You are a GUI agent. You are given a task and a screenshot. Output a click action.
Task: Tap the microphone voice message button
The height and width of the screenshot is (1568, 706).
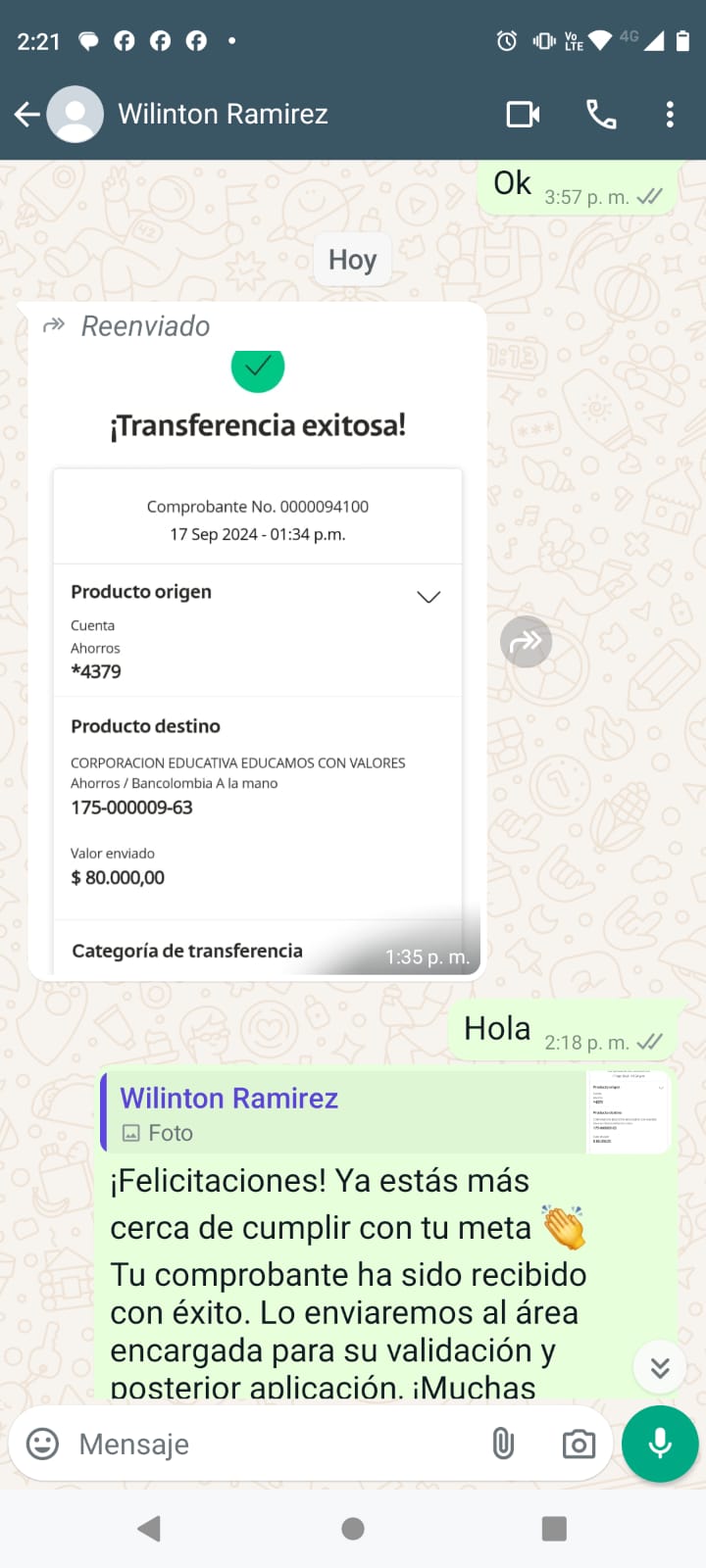(660, 1444)
